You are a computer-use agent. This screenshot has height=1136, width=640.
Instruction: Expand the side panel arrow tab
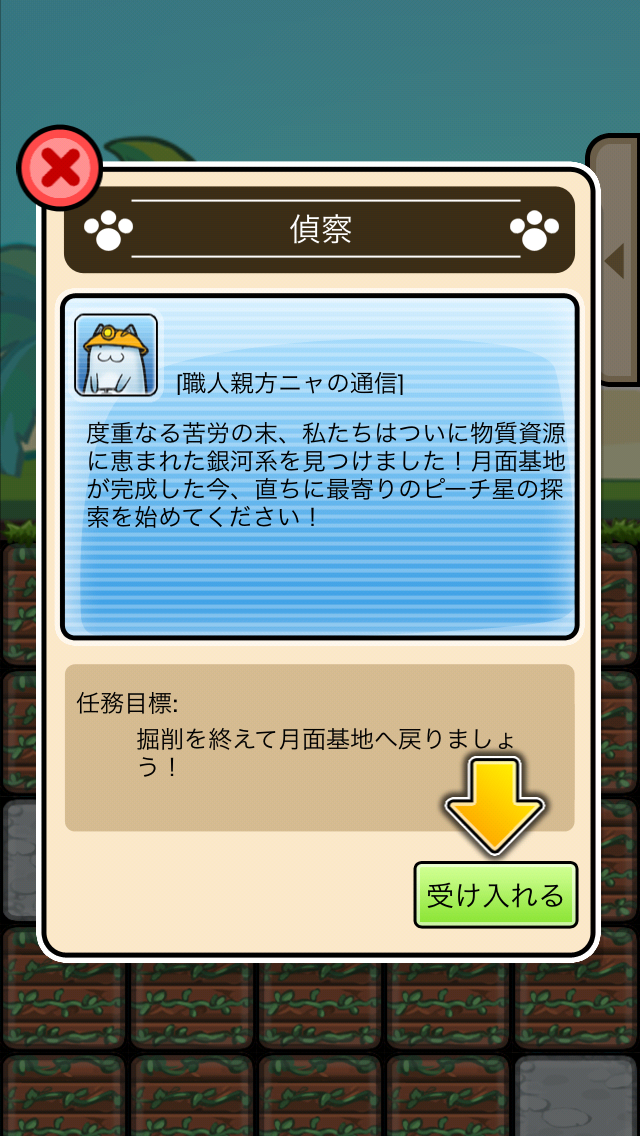[616, 262]
